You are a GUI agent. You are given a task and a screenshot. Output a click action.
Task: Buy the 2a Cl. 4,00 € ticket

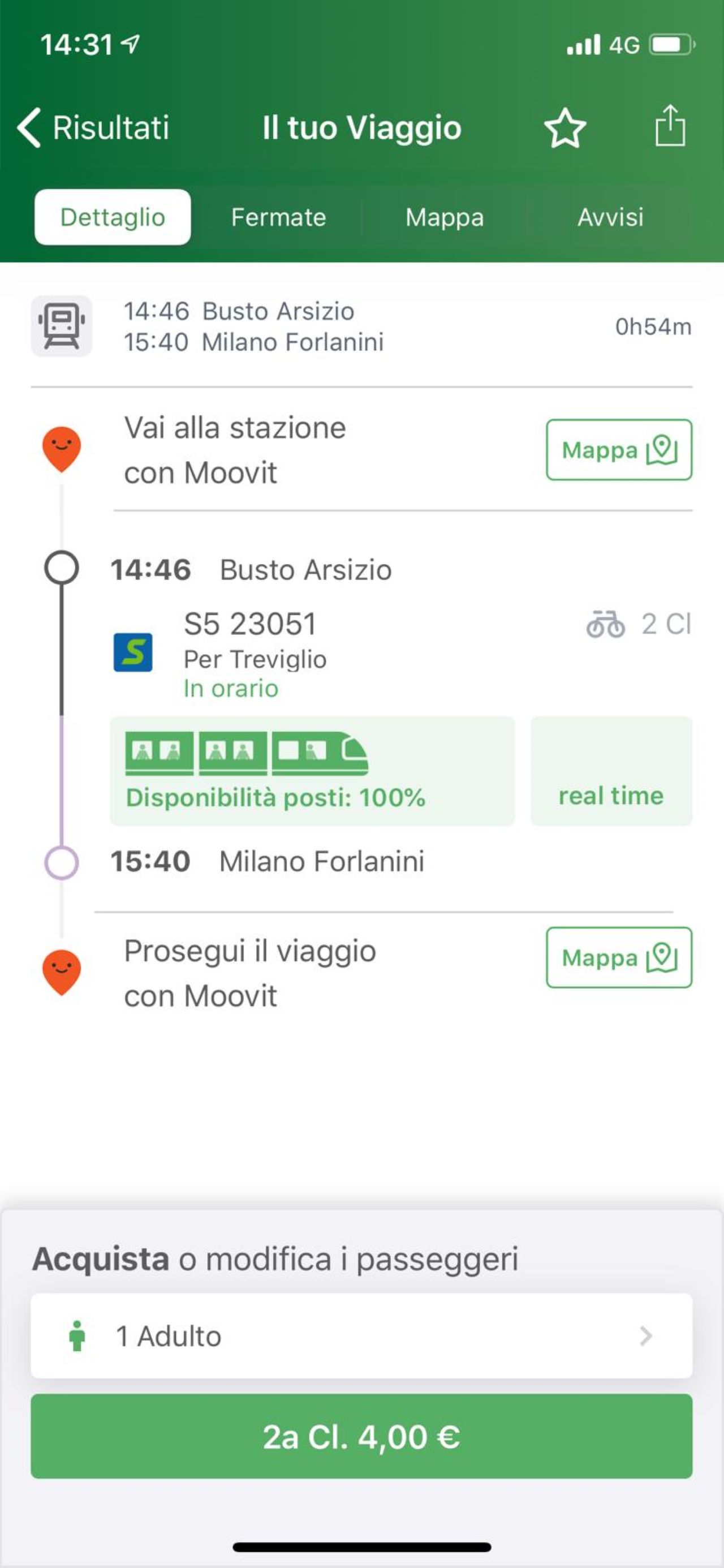coord(361,1437)
